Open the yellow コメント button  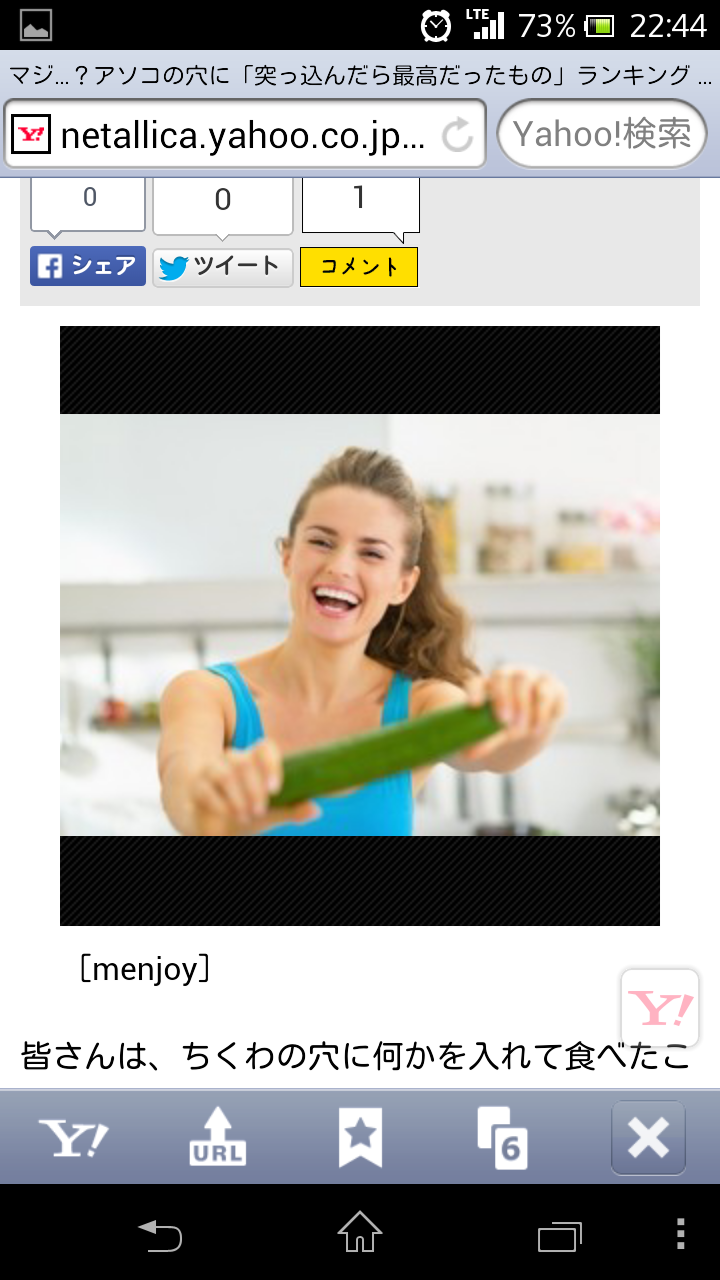coord(359,267)
